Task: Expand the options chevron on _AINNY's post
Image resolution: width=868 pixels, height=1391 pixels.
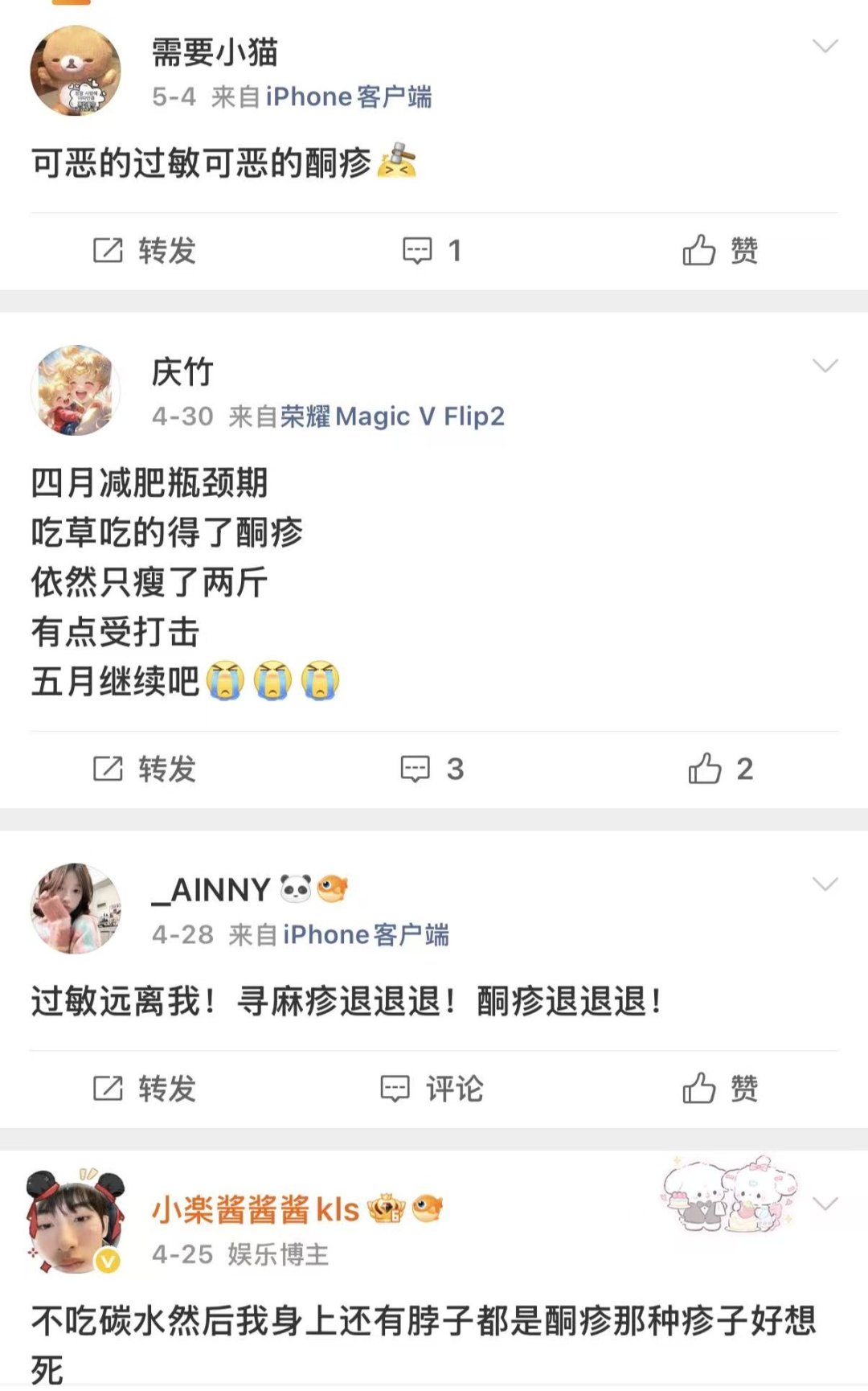Action: 825,884
